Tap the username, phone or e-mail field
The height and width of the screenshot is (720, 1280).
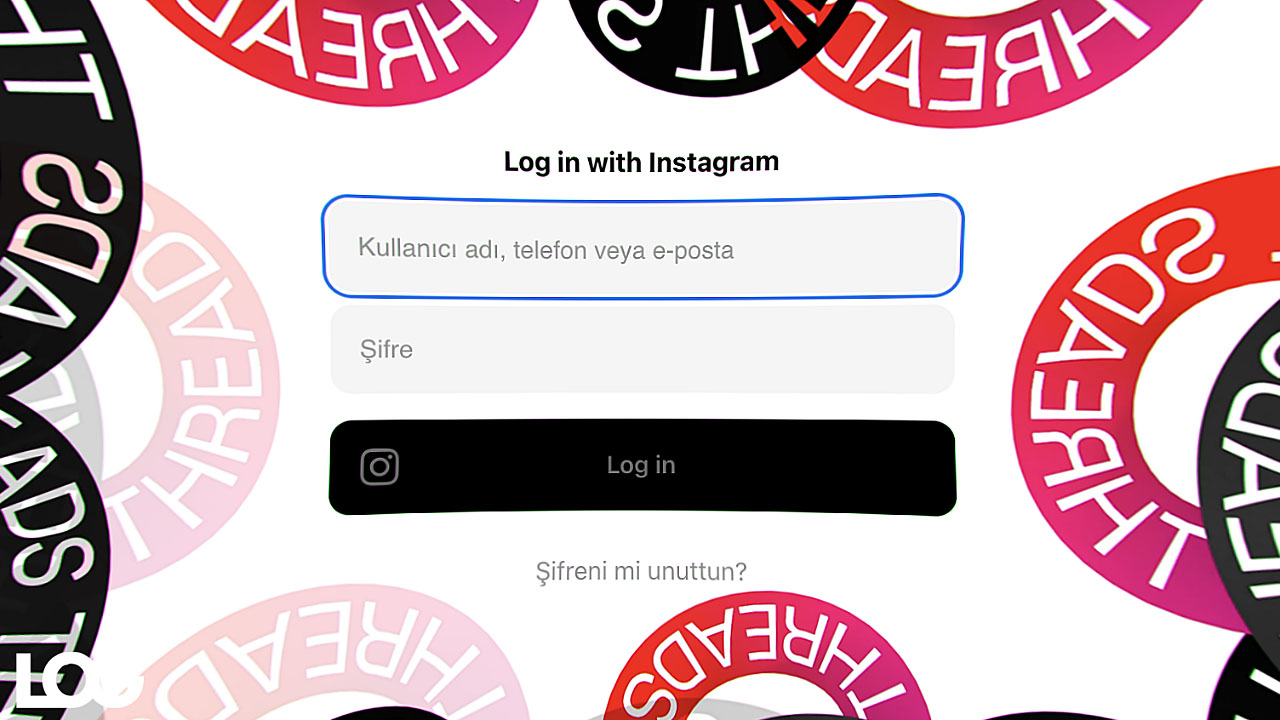click(642, 248)
